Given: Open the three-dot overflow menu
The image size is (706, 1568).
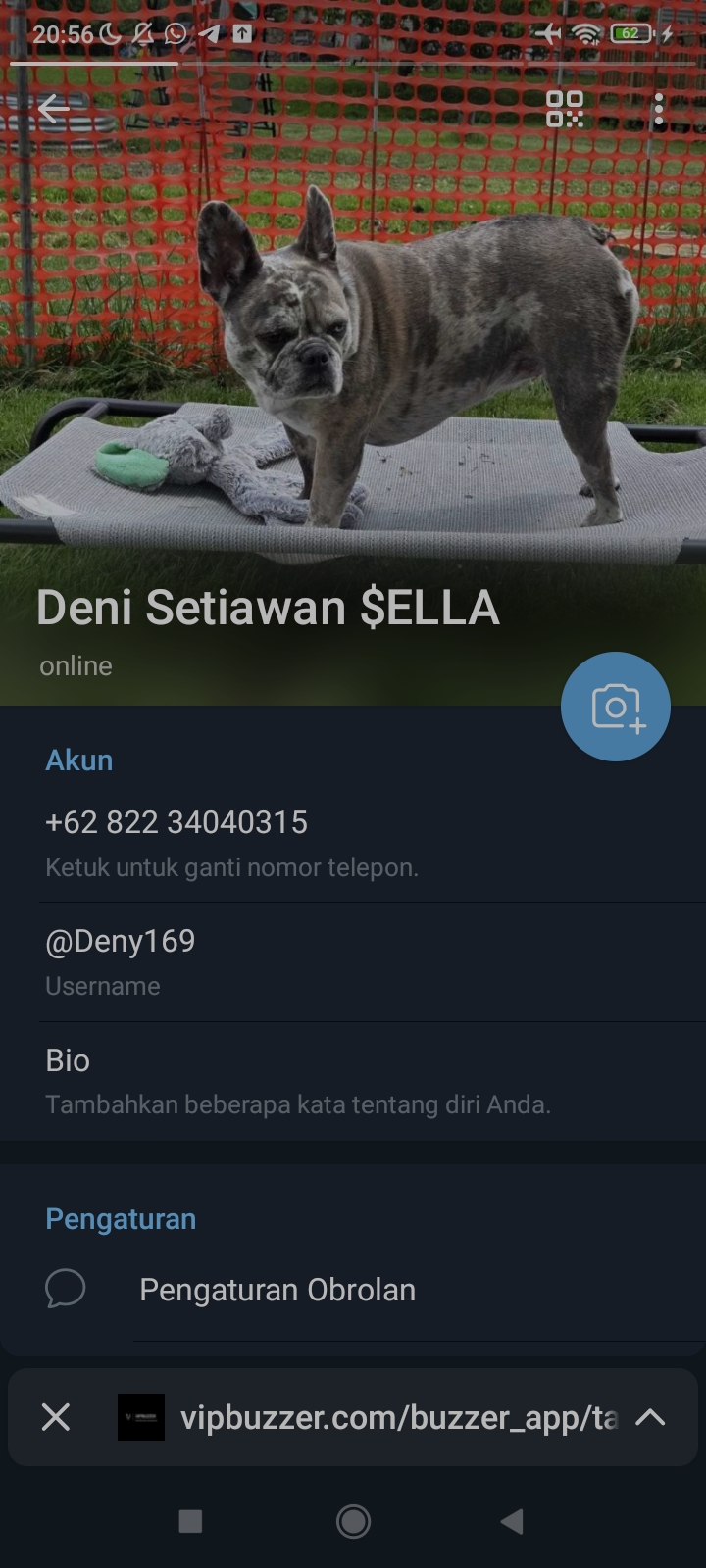Looking at the screenshot, I should [x=658, y=109].
